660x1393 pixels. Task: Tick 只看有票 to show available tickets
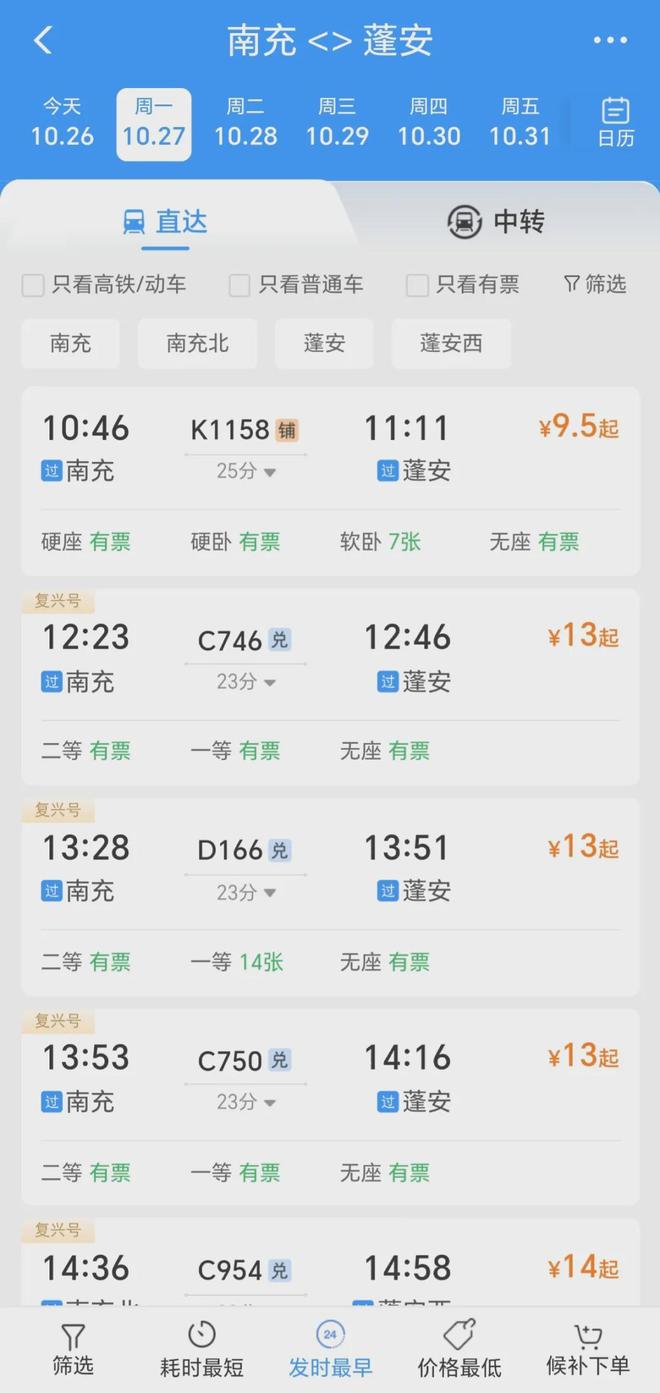(x=417, y=286)
